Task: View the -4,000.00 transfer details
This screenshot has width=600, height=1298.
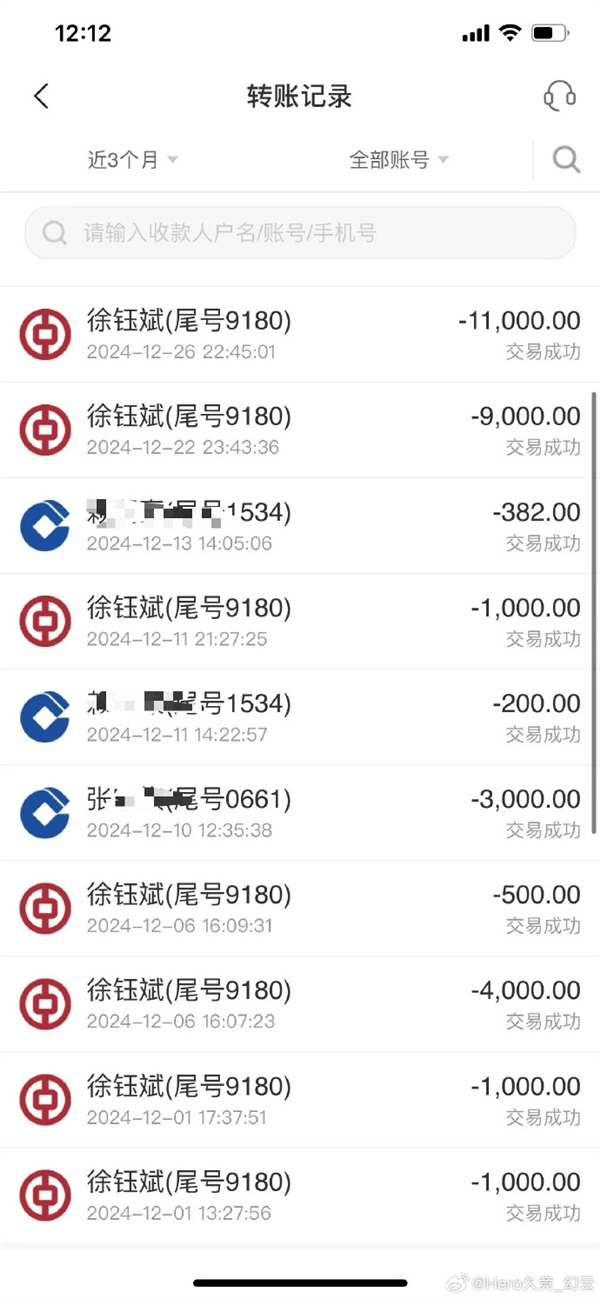Action: tap(300, 1004)
